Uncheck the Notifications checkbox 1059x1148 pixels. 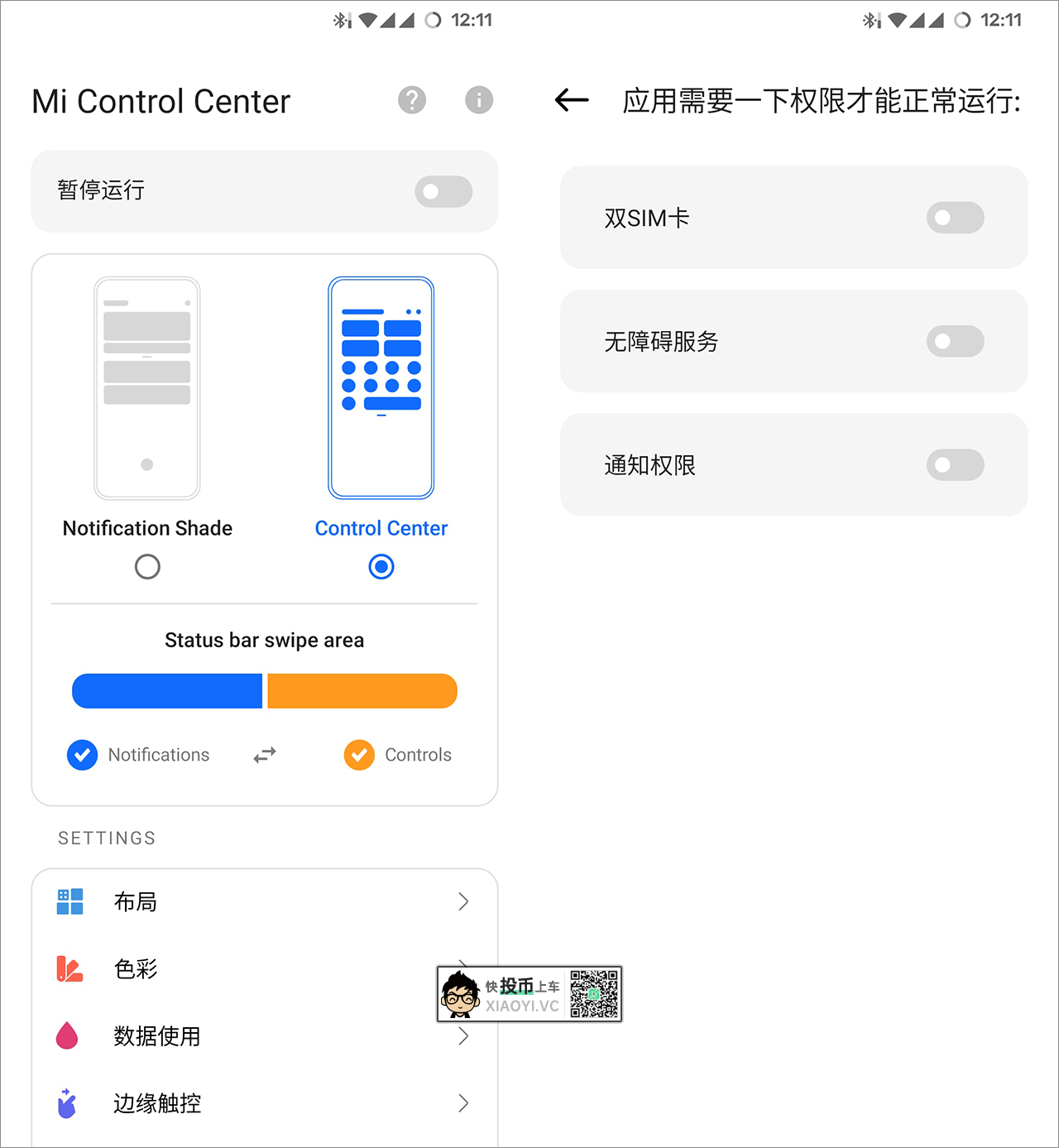pyautogui.click(x=82, y=755)
